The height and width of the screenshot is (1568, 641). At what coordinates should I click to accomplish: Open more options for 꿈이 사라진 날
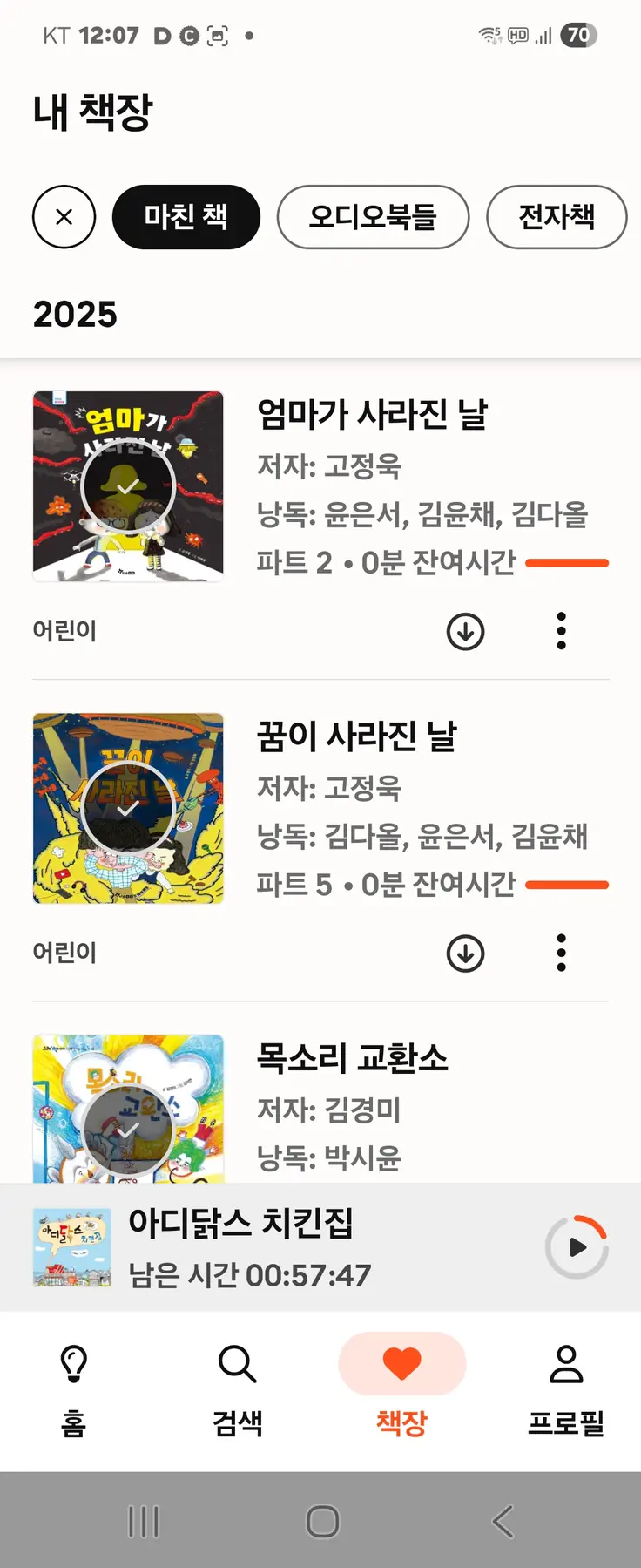561,953
